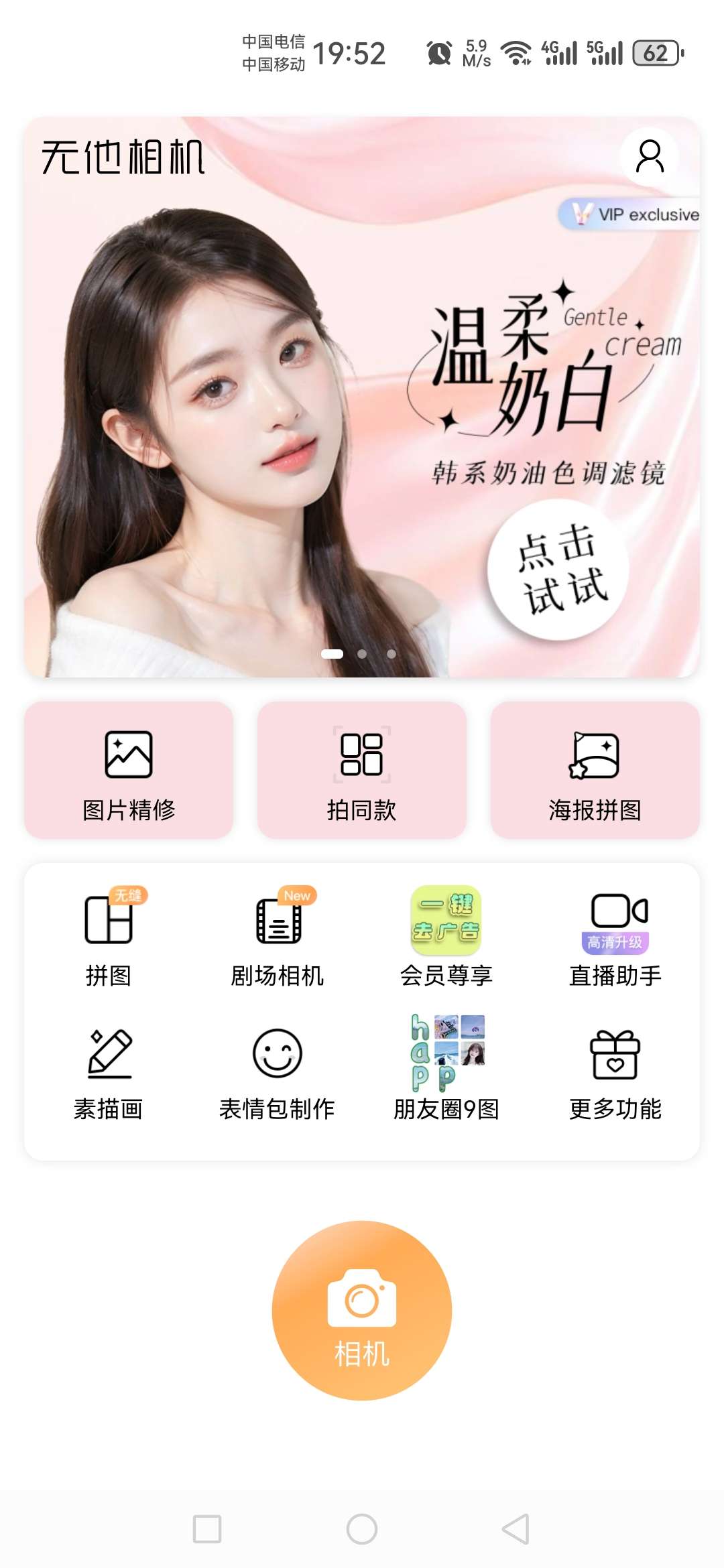The image size is (724, 1568).
Task: Open the user profile icon
Action: point(649,157)
